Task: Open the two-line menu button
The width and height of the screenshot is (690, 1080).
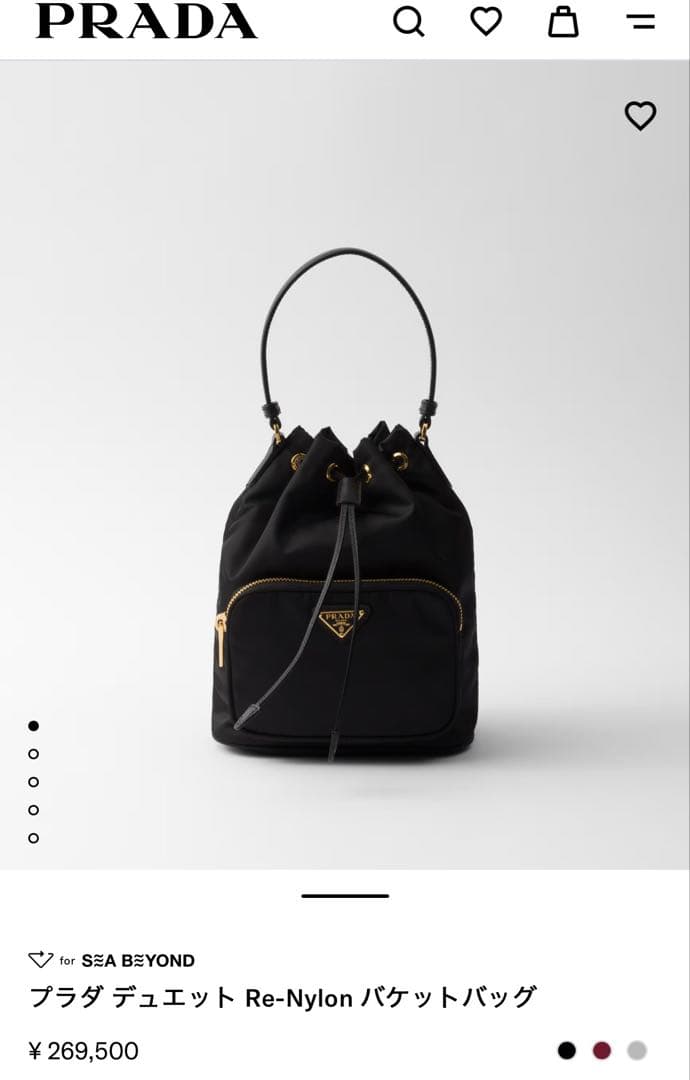Action: [640, 21]
